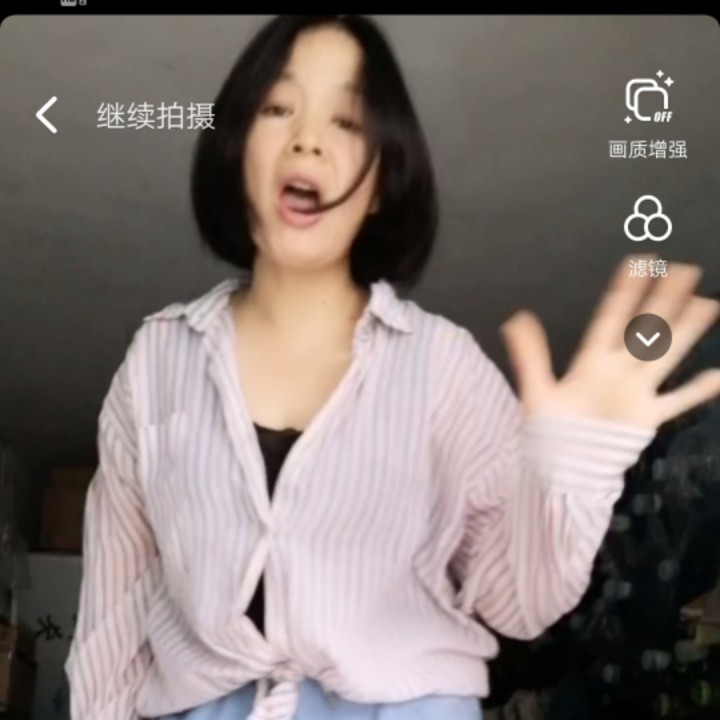Open the 滤镜 filters option
This screenshot has height=720, width=720.
click(648, 220)
